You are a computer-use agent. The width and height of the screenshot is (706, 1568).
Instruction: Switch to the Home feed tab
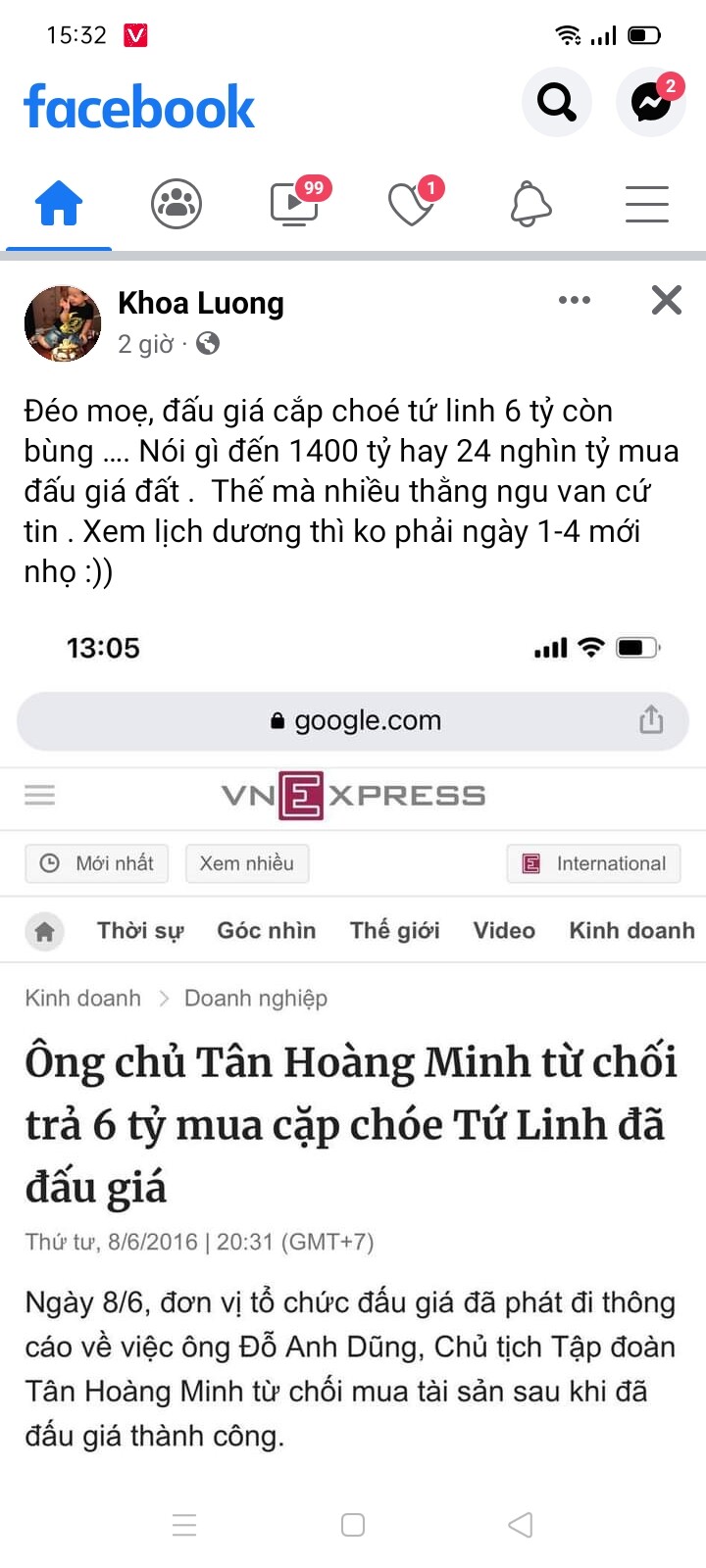(59, 204)
